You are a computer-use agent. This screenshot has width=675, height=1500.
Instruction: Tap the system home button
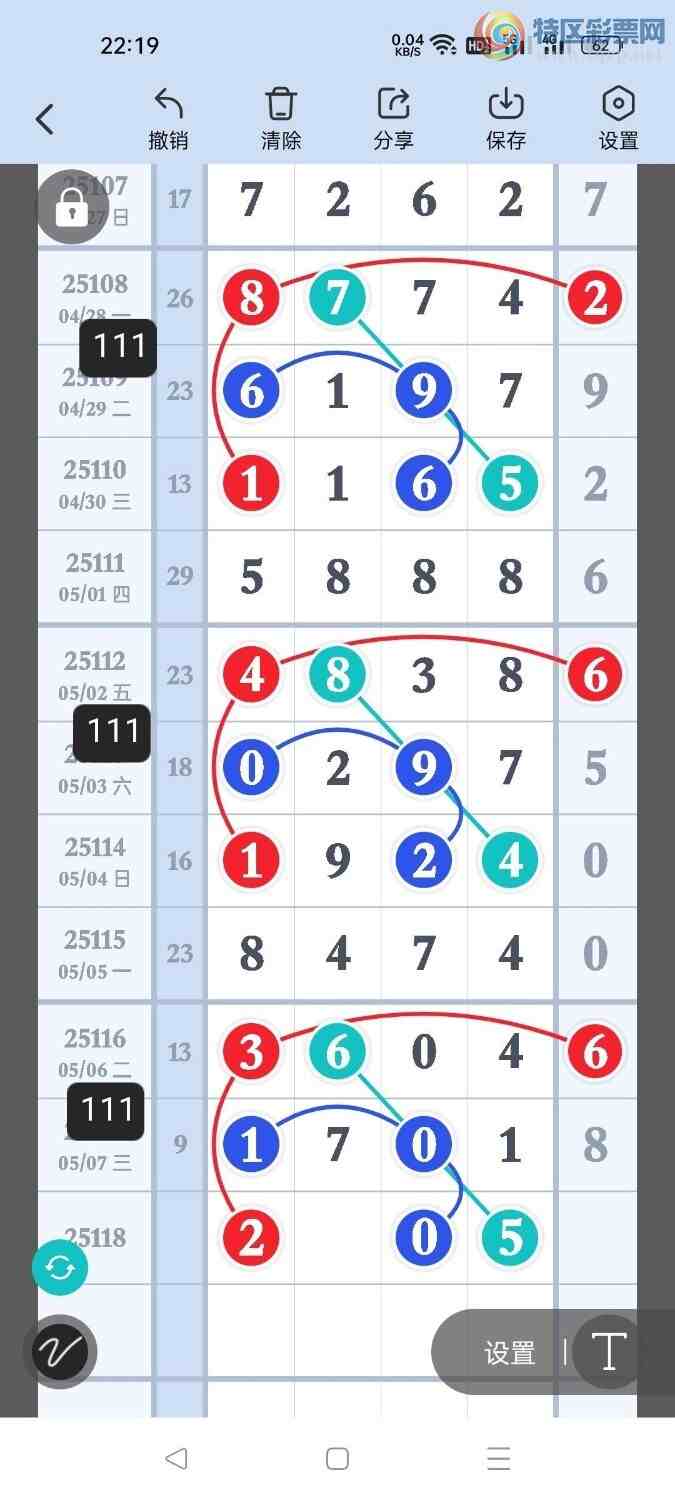point(337,1458)
